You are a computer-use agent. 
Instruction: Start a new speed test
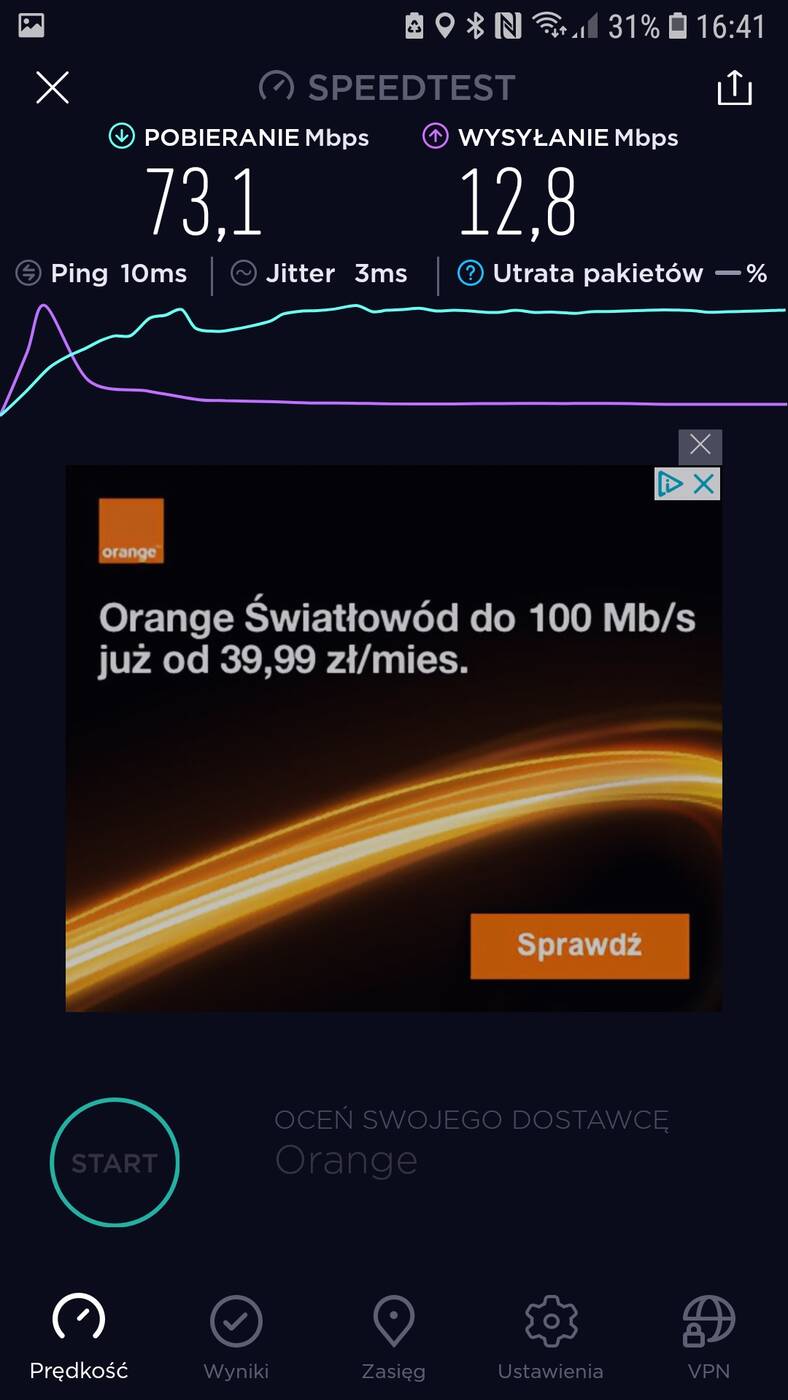tap(114, 1163)
